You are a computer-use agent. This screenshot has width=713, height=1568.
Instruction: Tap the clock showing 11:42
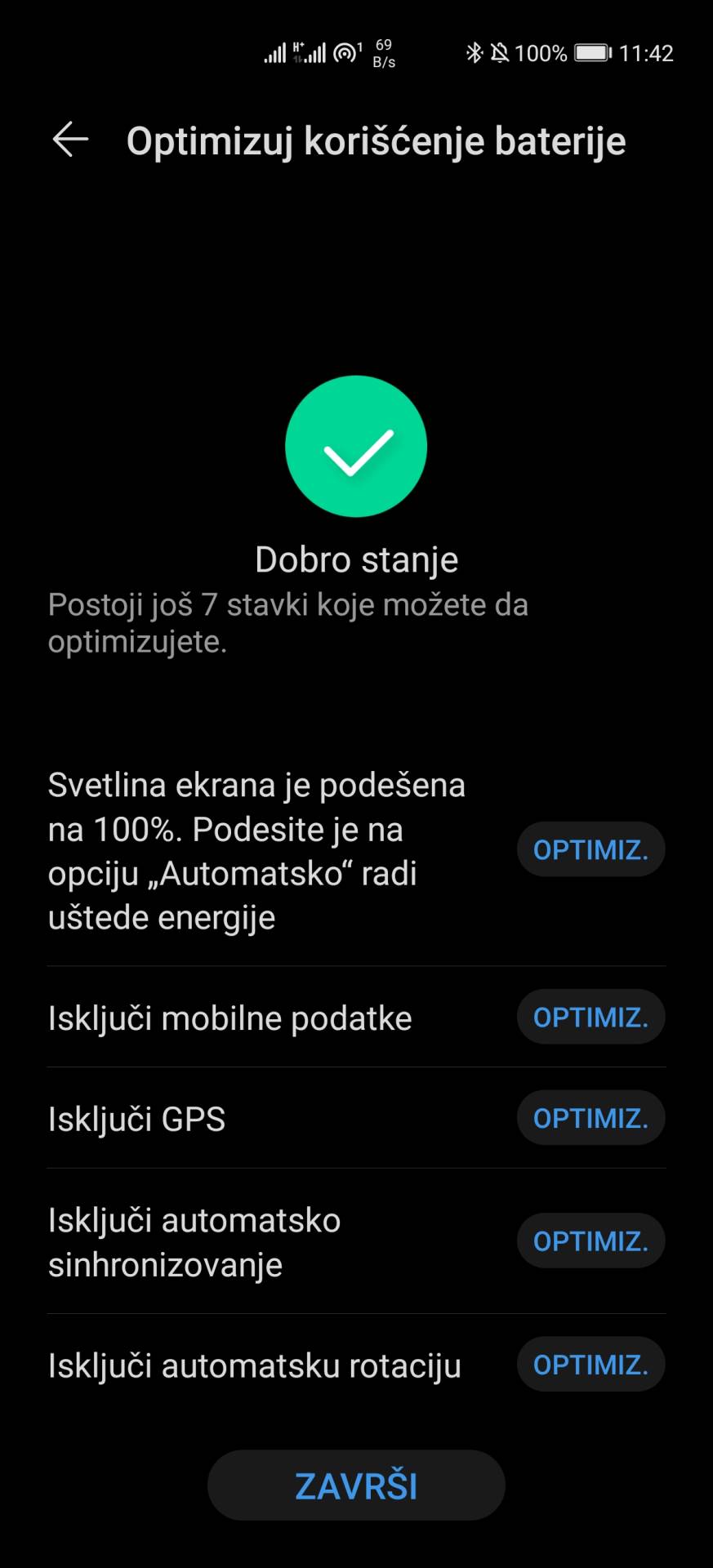[x=646, y=52]
